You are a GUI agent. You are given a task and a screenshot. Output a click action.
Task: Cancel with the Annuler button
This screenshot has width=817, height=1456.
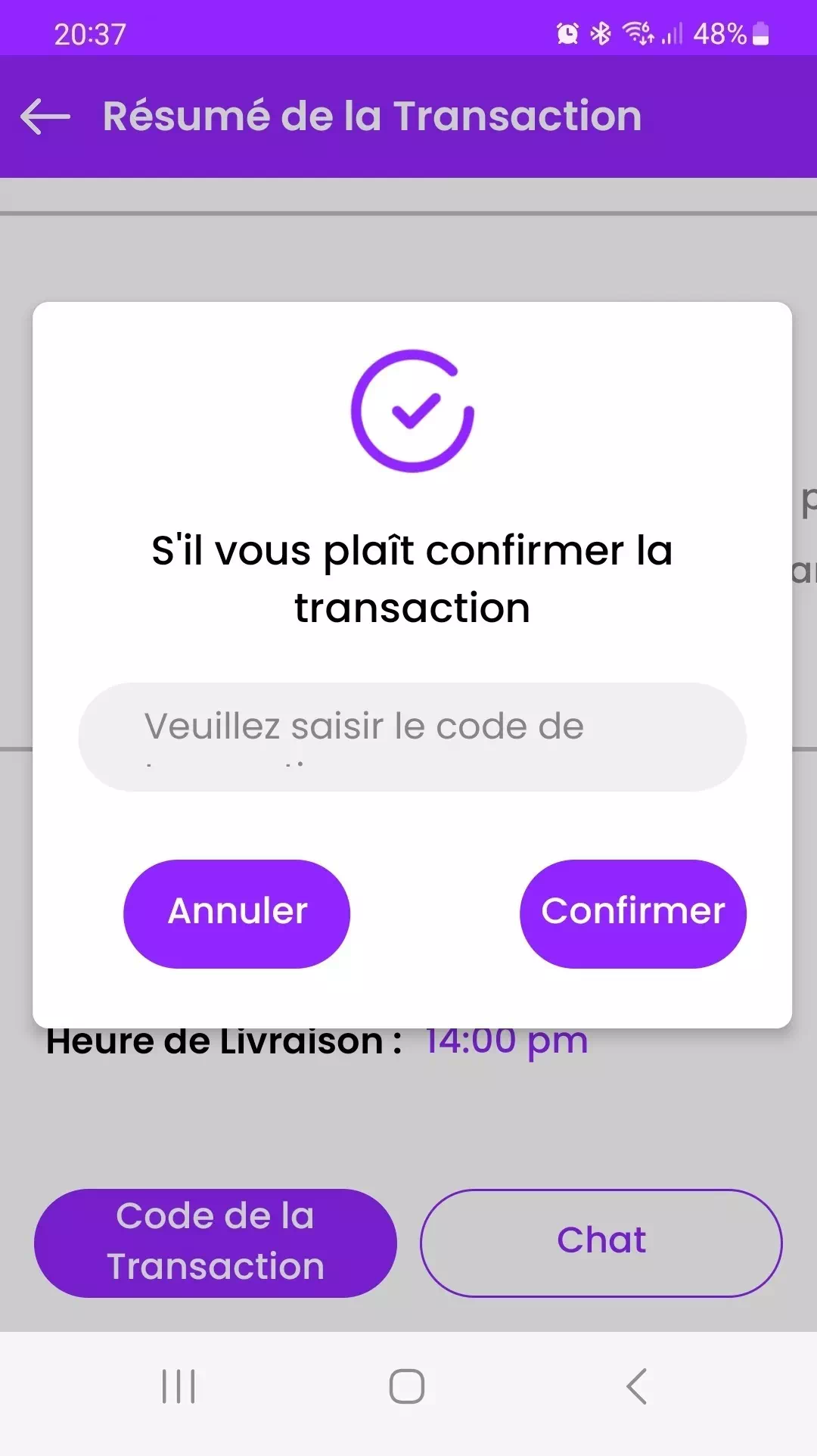(x=237, y=913)
